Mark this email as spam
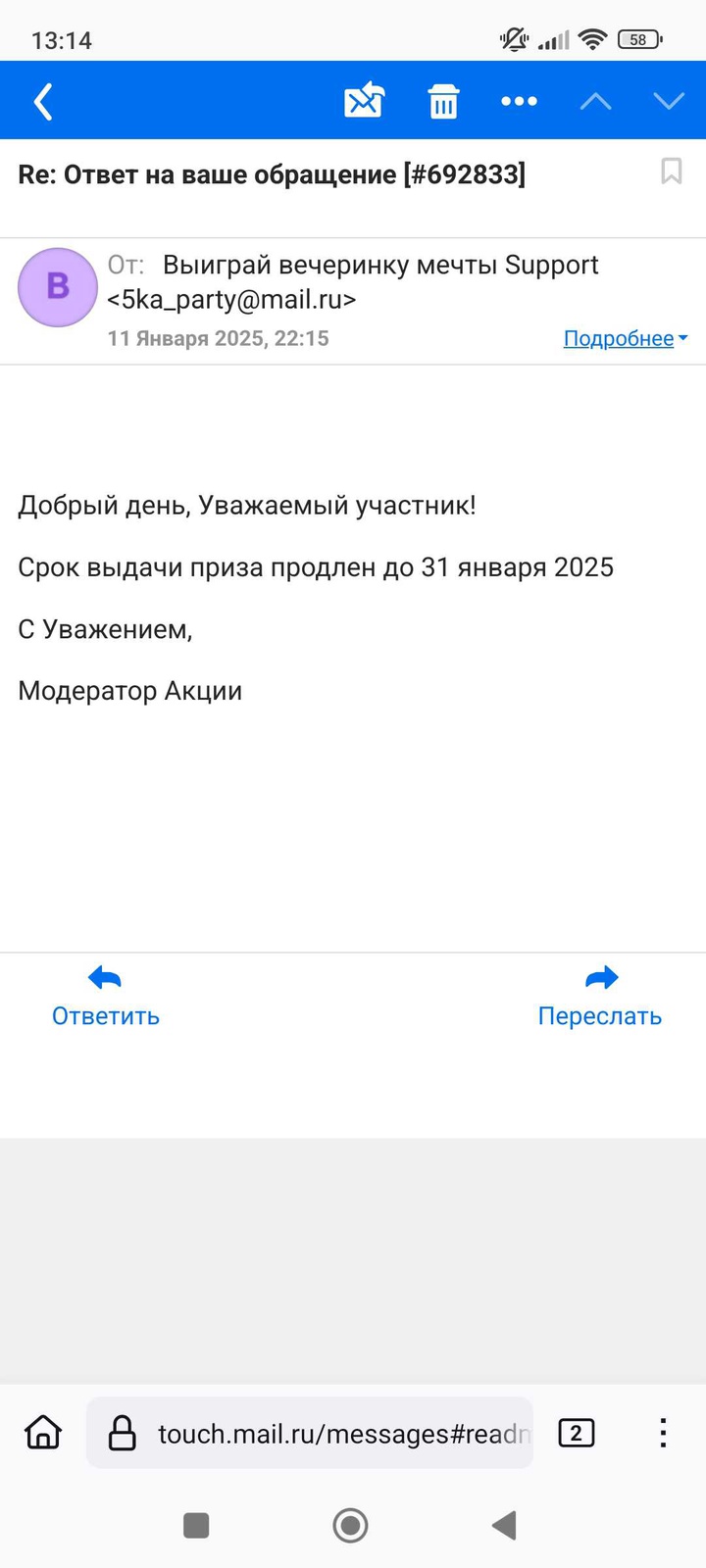 364,100
